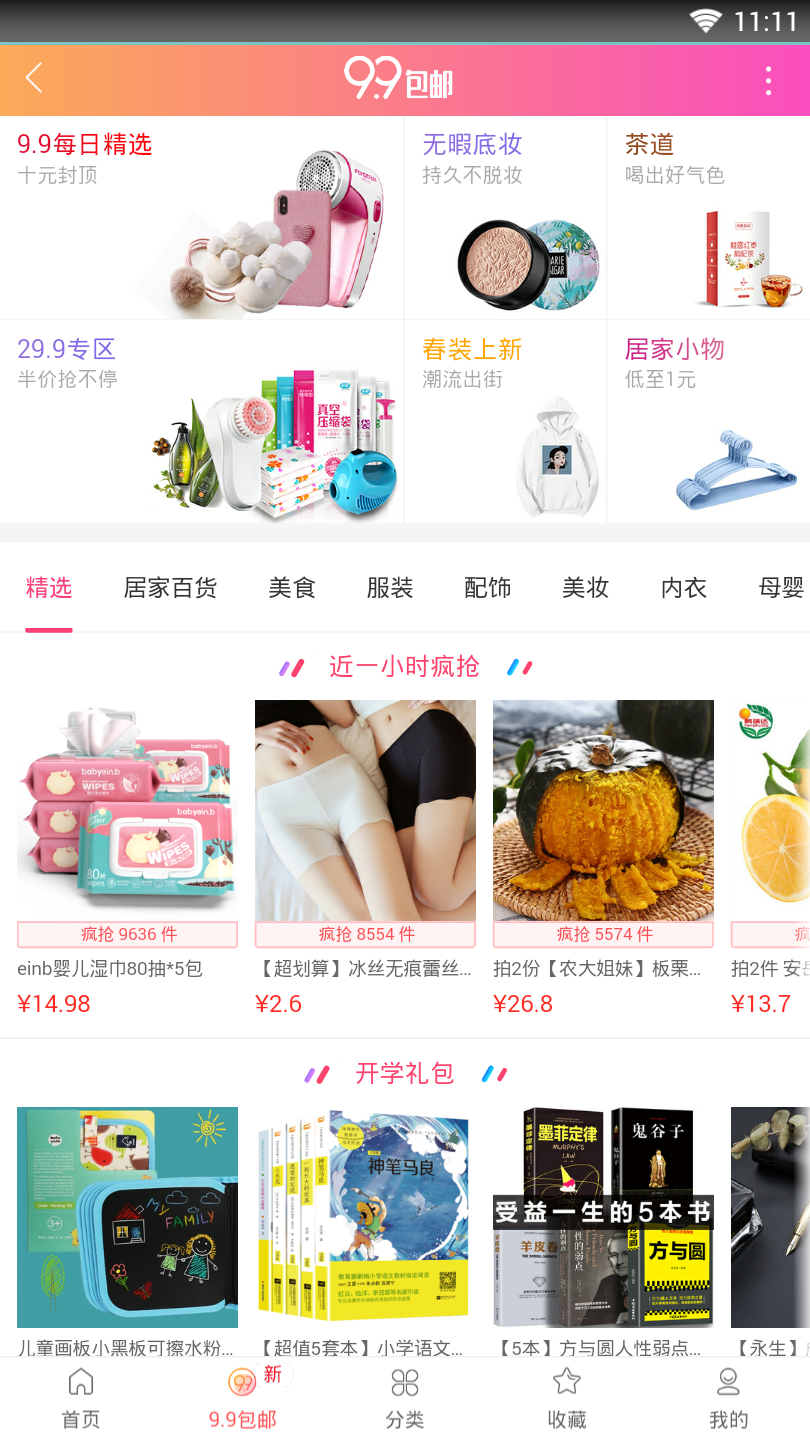
Task: Select the 服装 tab in category bar
Action: 389,588
